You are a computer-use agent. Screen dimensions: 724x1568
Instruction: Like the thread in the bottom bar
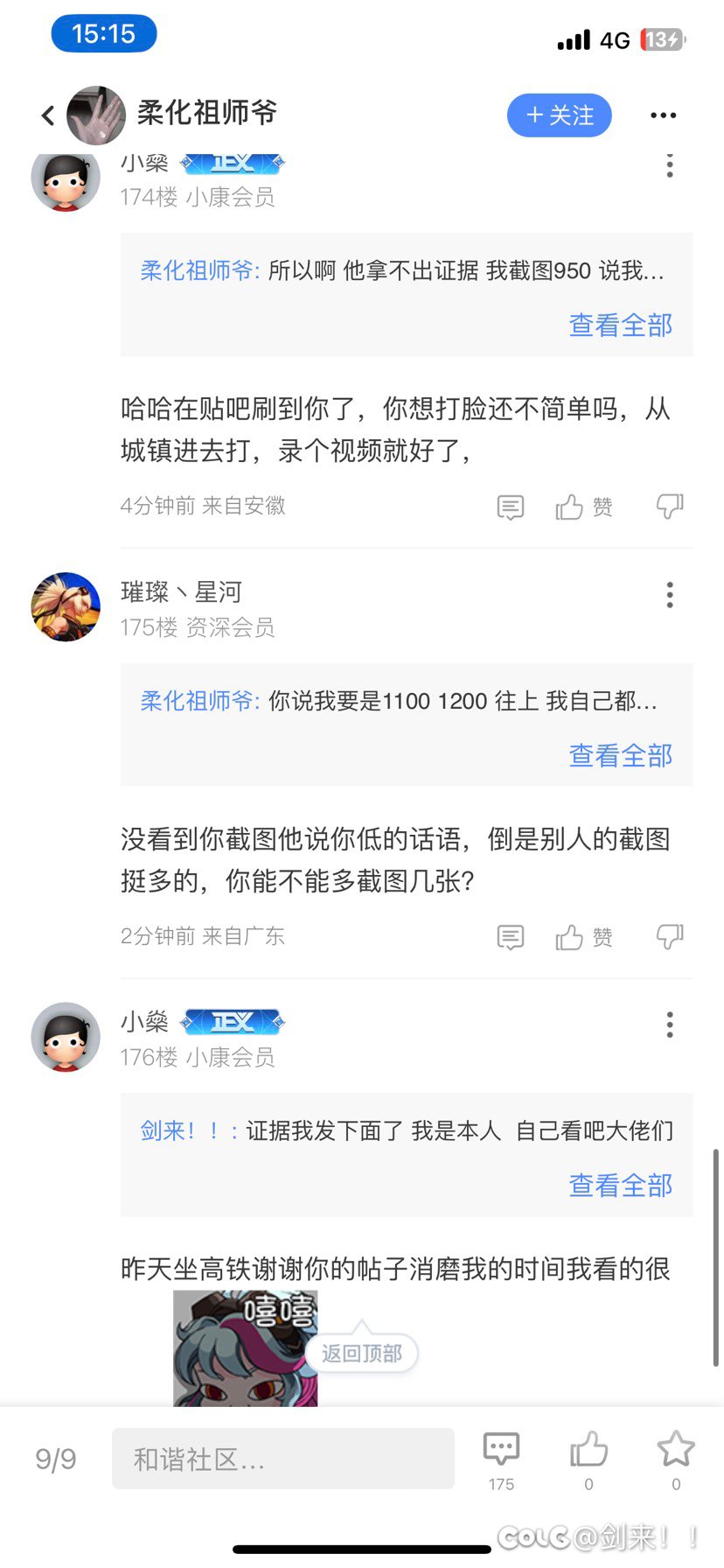(x=588, y=1460)
